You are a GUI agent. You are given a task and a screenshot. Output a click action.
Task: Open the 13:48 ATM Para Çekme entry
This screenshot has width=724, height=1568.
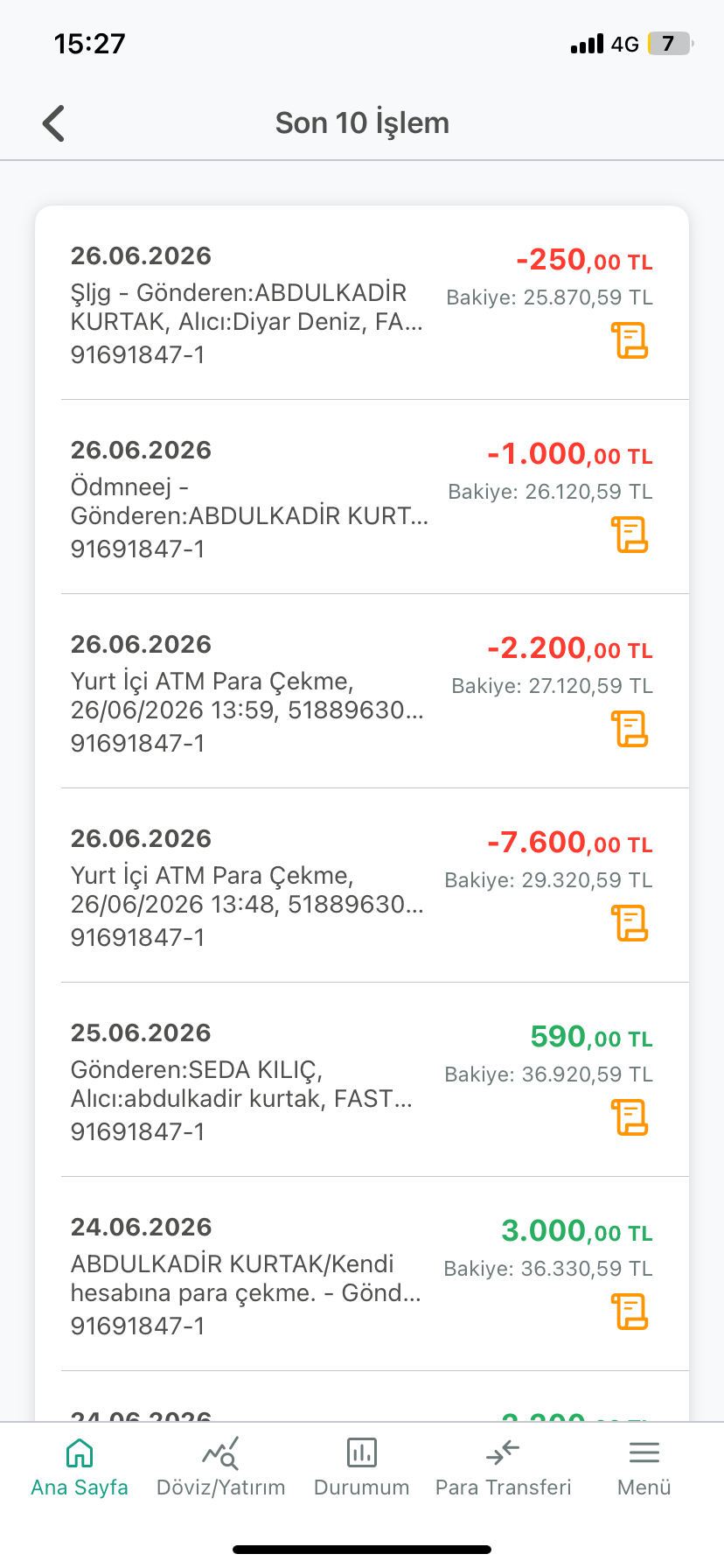[362, 885]
